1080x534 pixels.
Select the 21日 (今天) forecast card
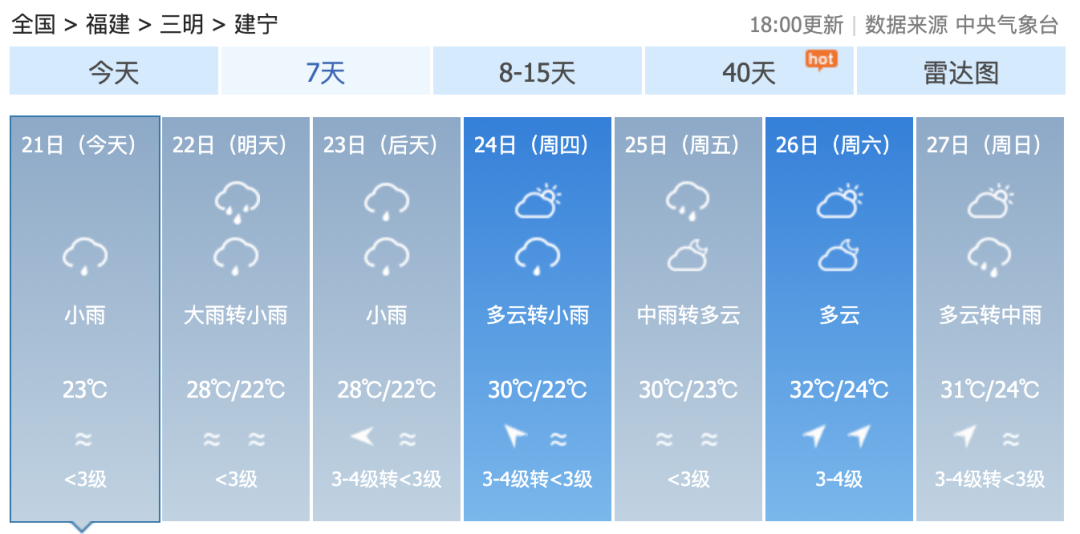(85, 318)
